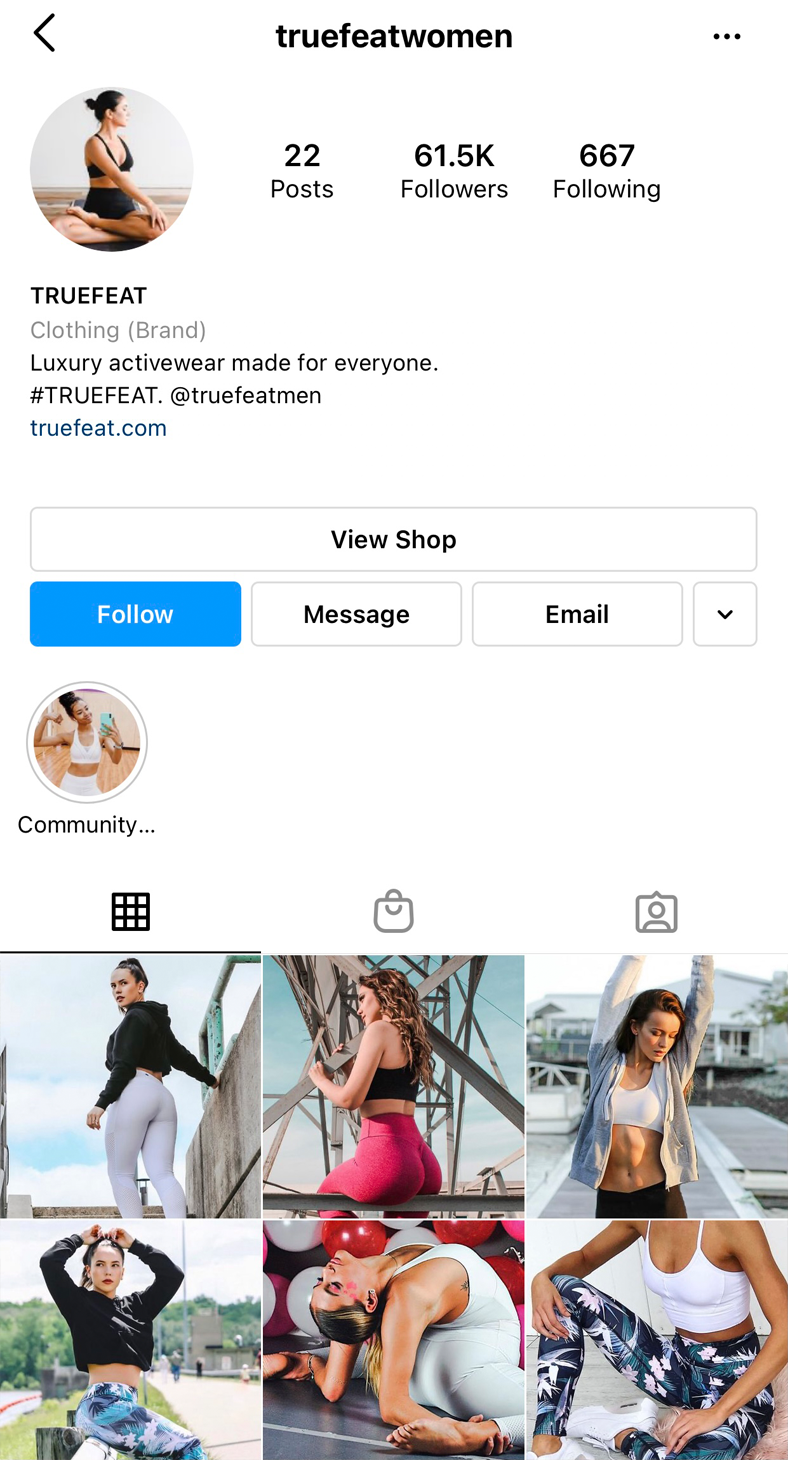Open the post with pink leggings
Viewport: 788px width, 1460px height.
pyautogui.click(x=393, y=1086)
